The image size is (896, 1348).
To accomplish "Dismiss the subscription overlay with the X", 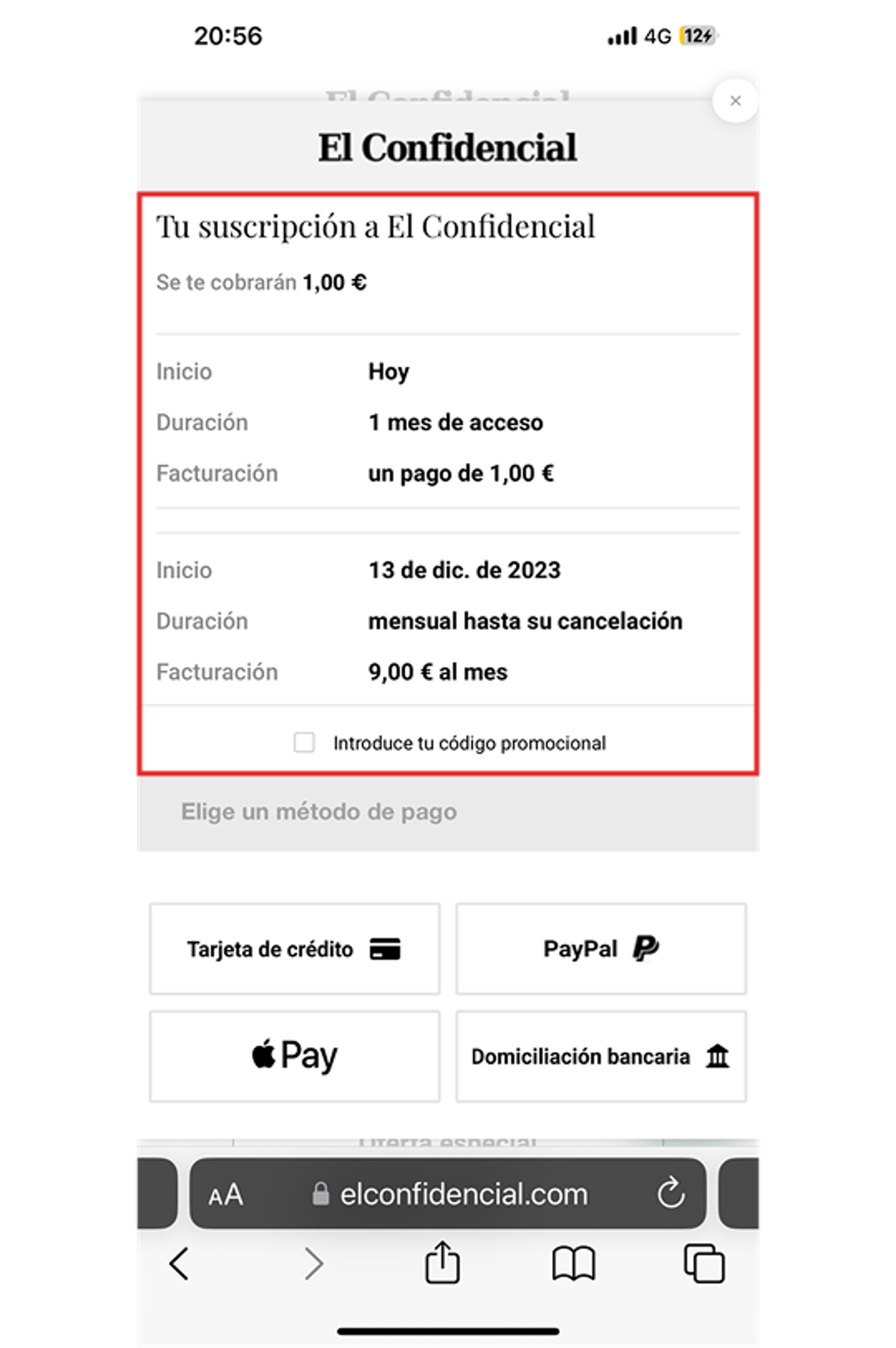I will coord(736,101).
